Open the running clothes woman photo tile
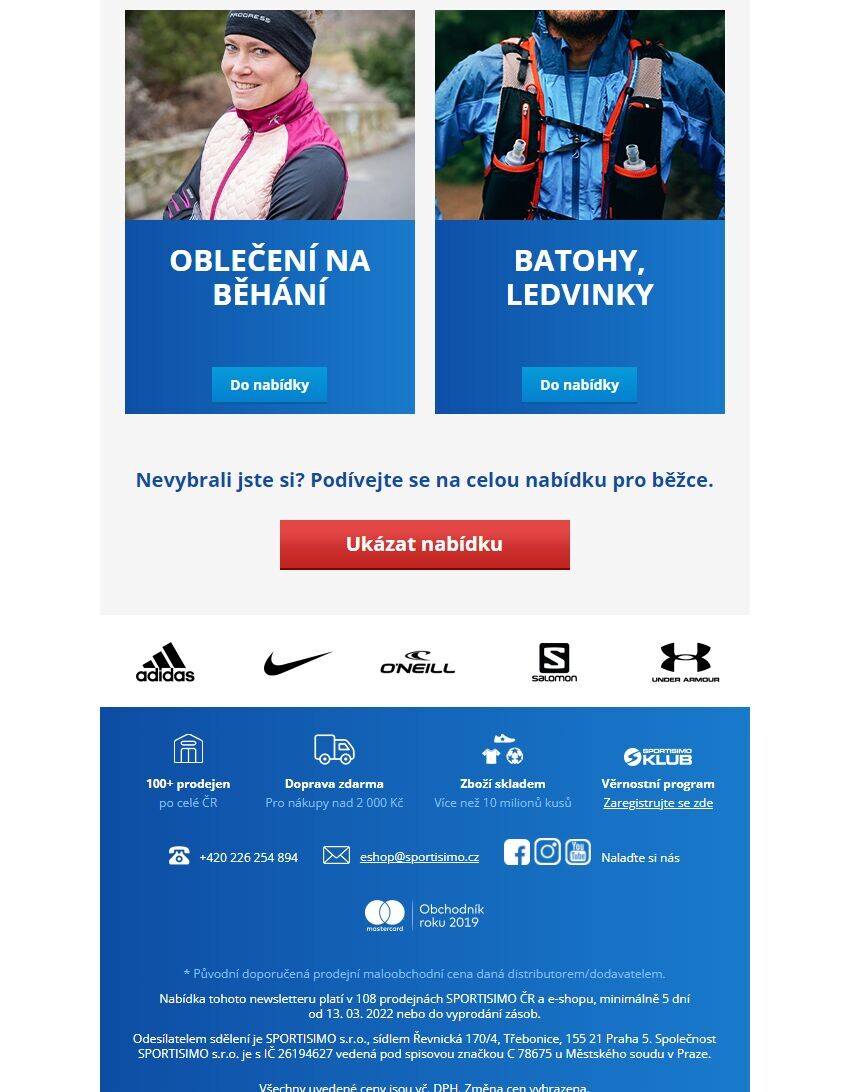Image resolution: width=841 pixels, height=1092 pixels. click(x=269, y=115)
